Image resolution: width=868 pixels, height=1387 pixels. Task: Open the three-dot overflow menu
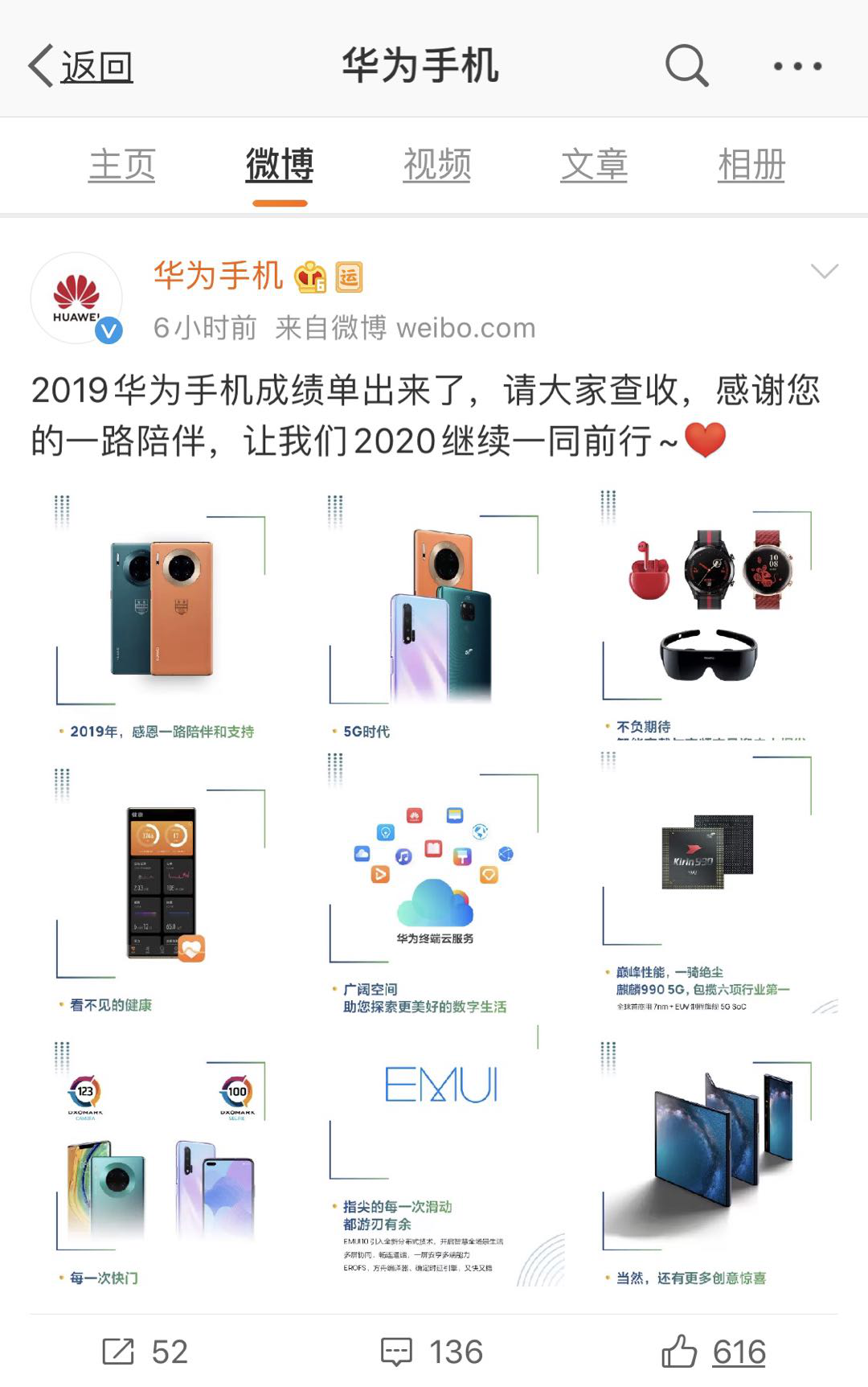[797, 66]
